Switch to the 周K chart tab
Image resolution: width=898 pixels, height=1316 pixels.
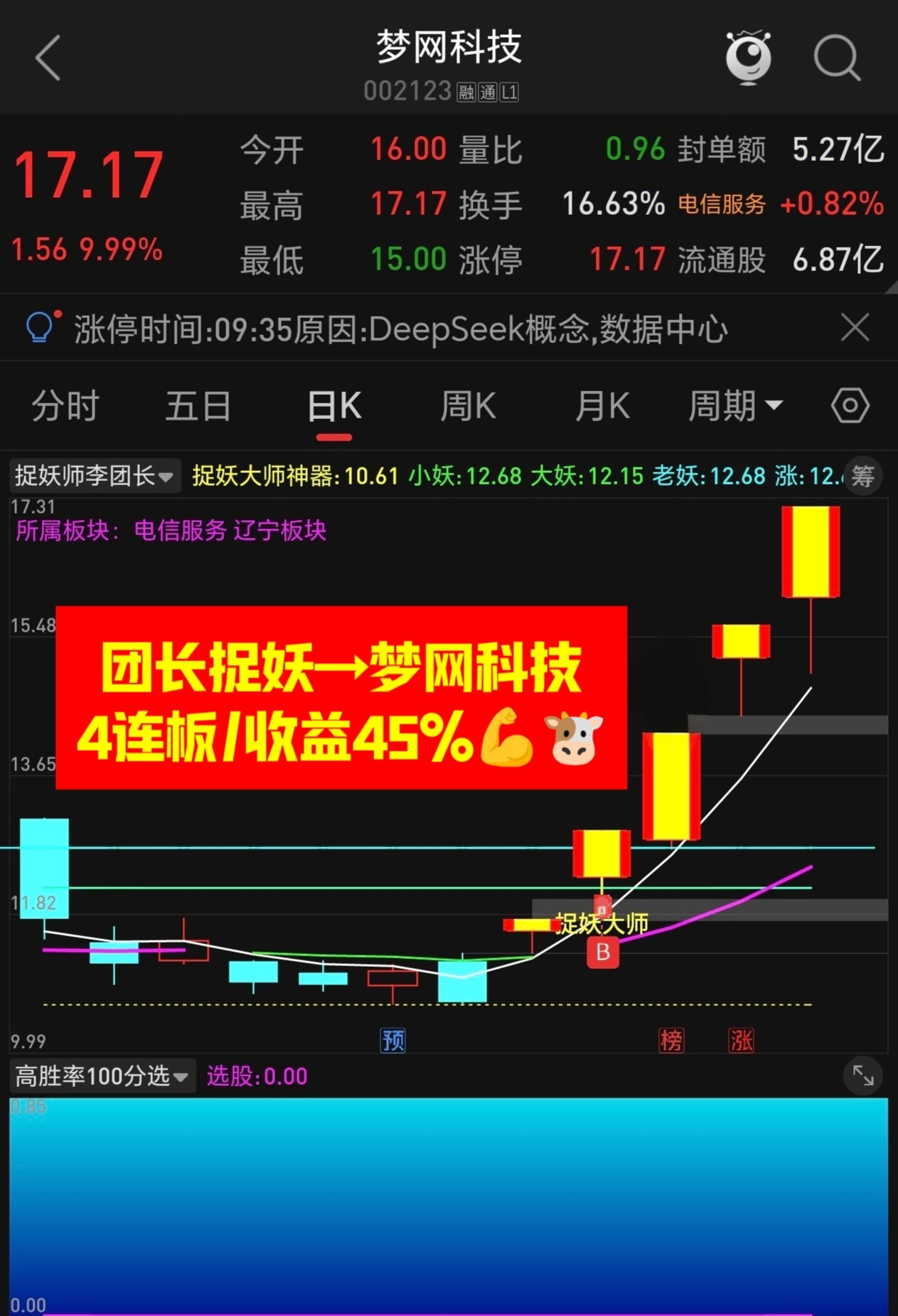pos(468,407)
